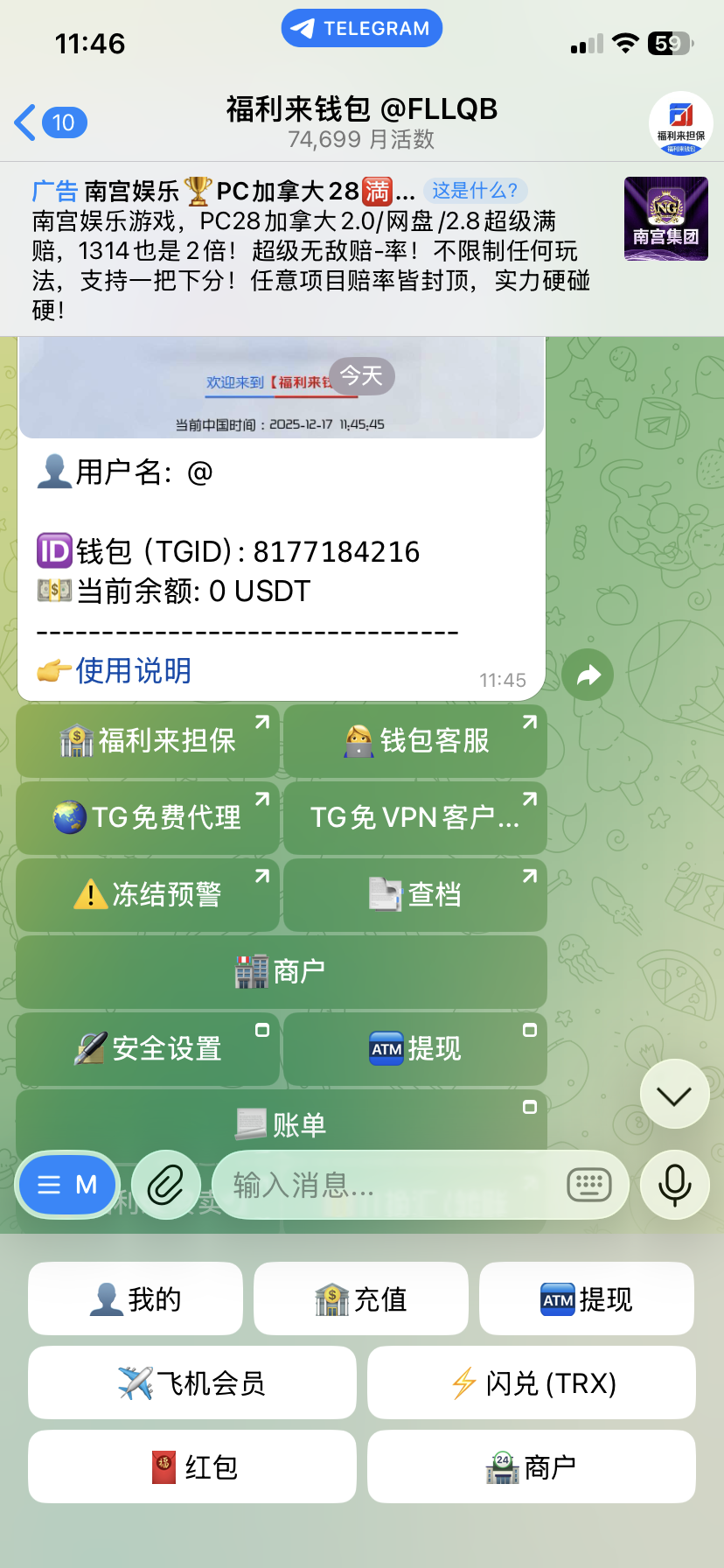Choose 充值 on the bot keyboard
724x1568 pixels.
[361, 1298]
